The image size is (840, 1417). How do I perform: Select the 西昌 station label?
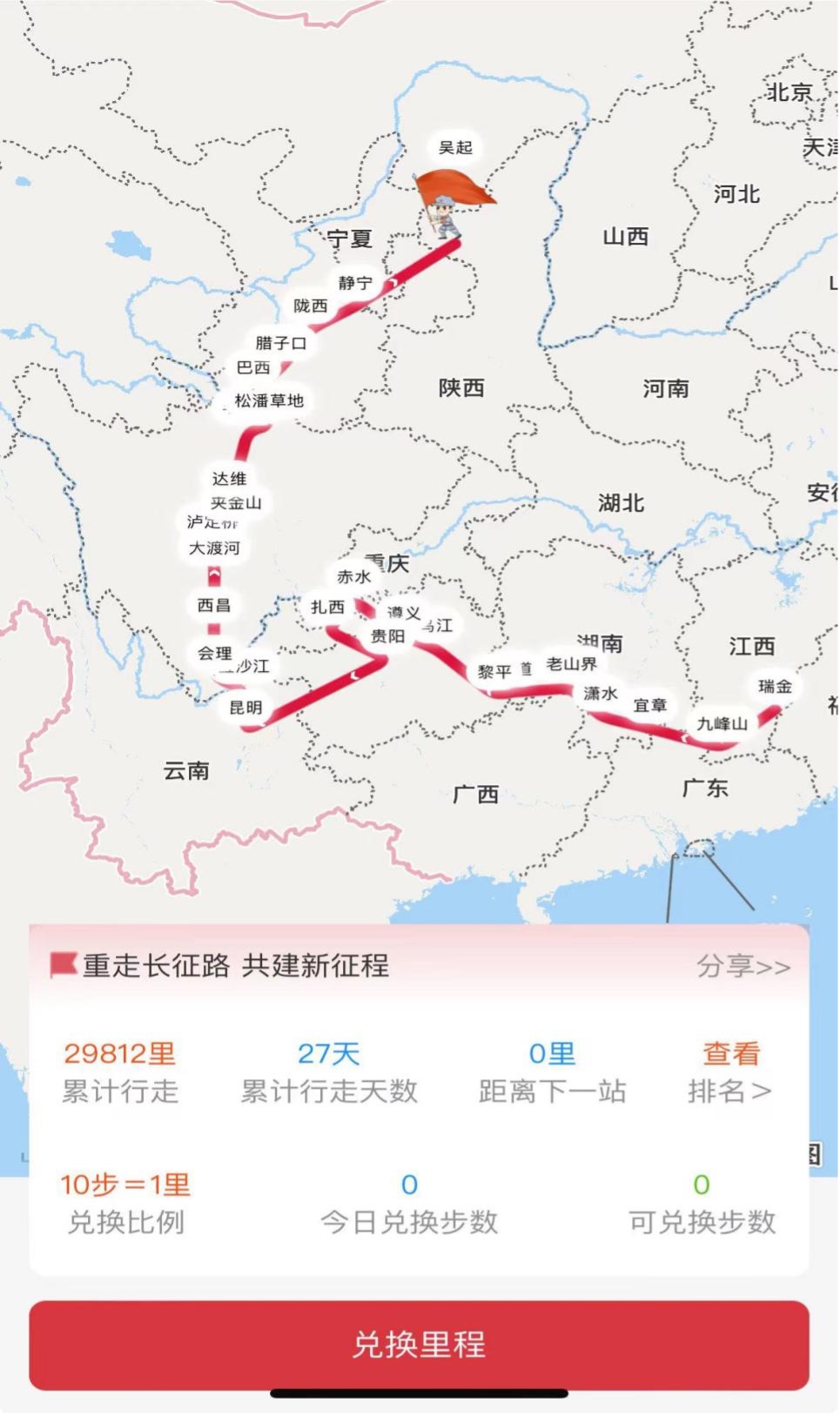(x=213, y=605)
